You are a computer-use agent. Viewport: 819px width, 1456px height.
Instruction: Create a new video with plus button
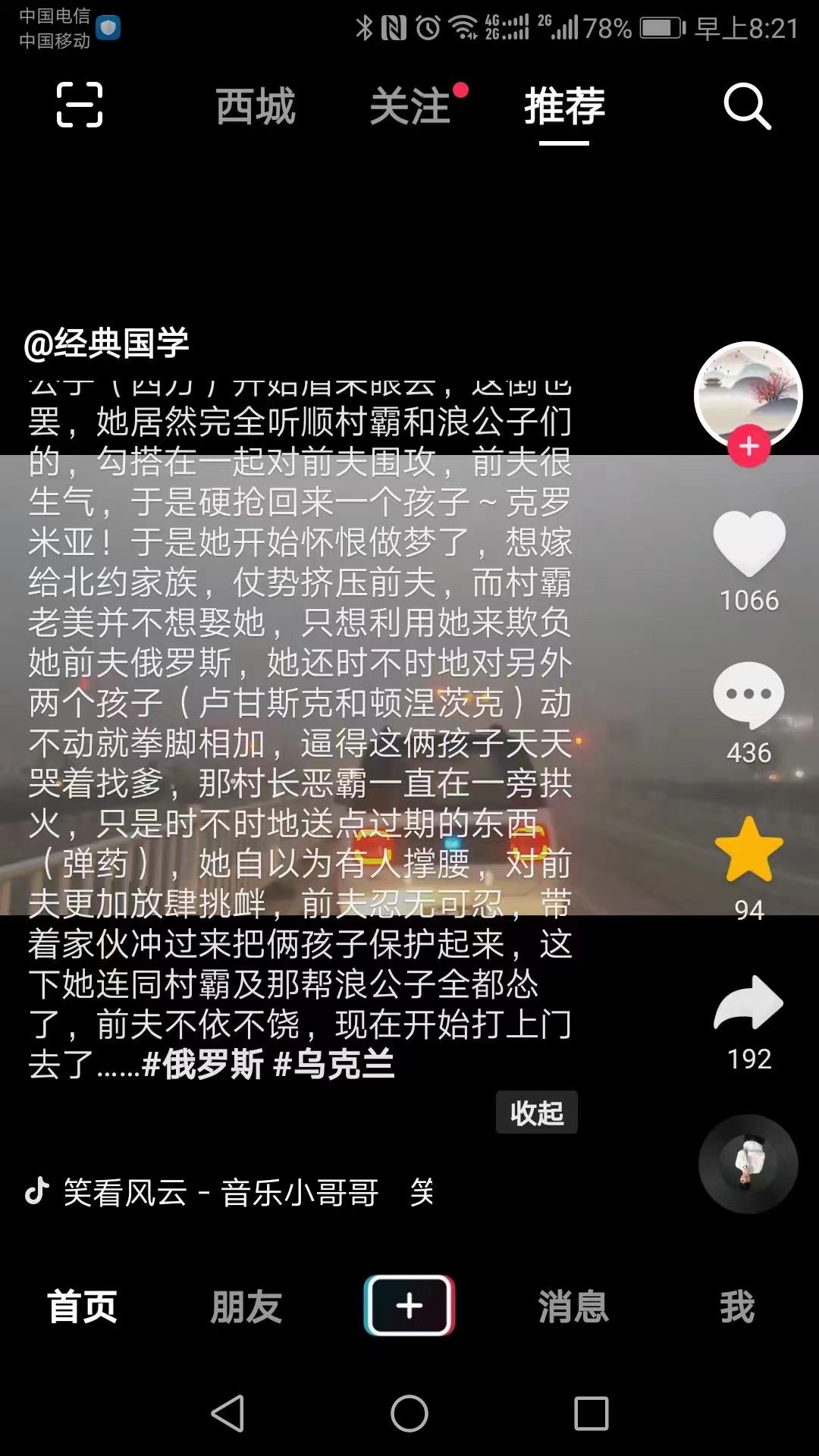(x=409, y=1305)
